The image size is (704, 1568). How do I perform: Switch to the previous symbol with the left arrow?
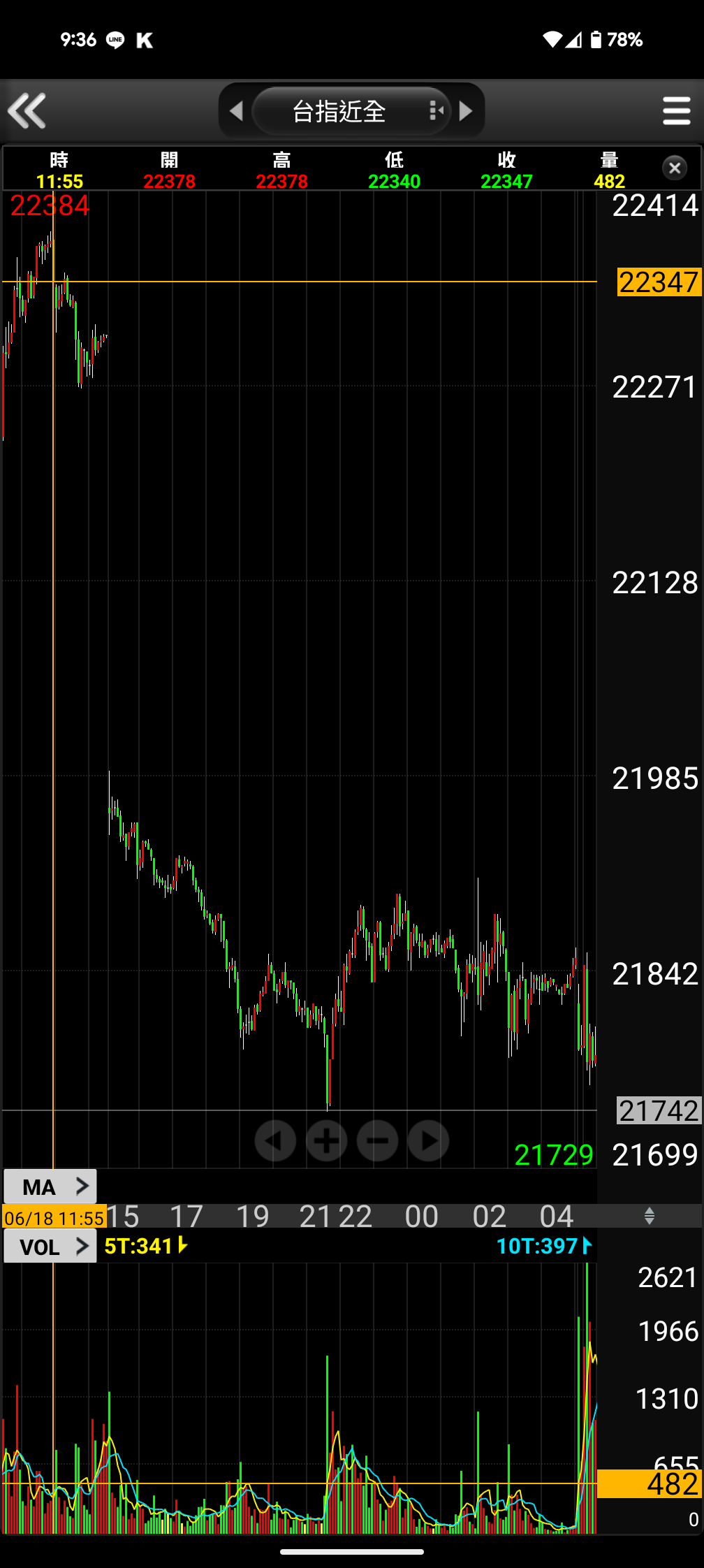point(236,111)
